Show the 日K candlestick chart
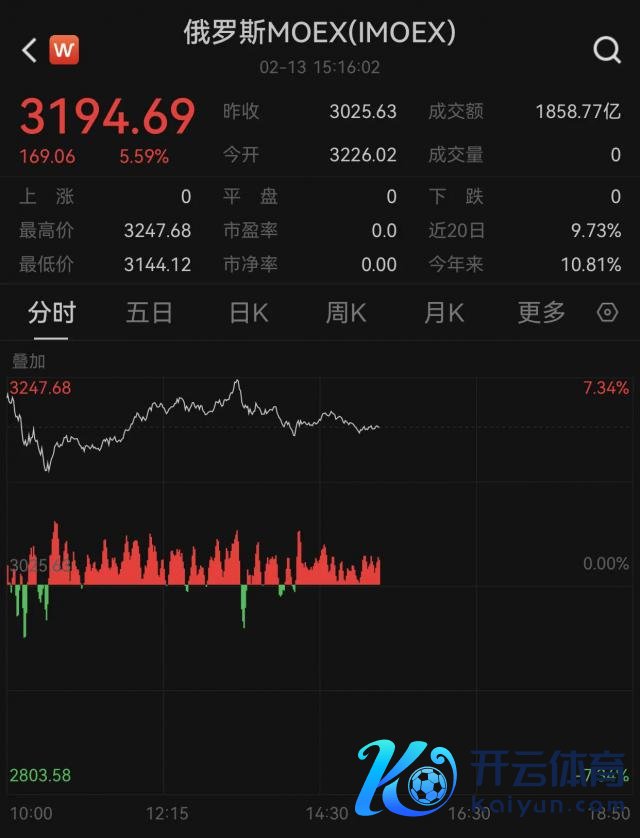 pos(248,313)
